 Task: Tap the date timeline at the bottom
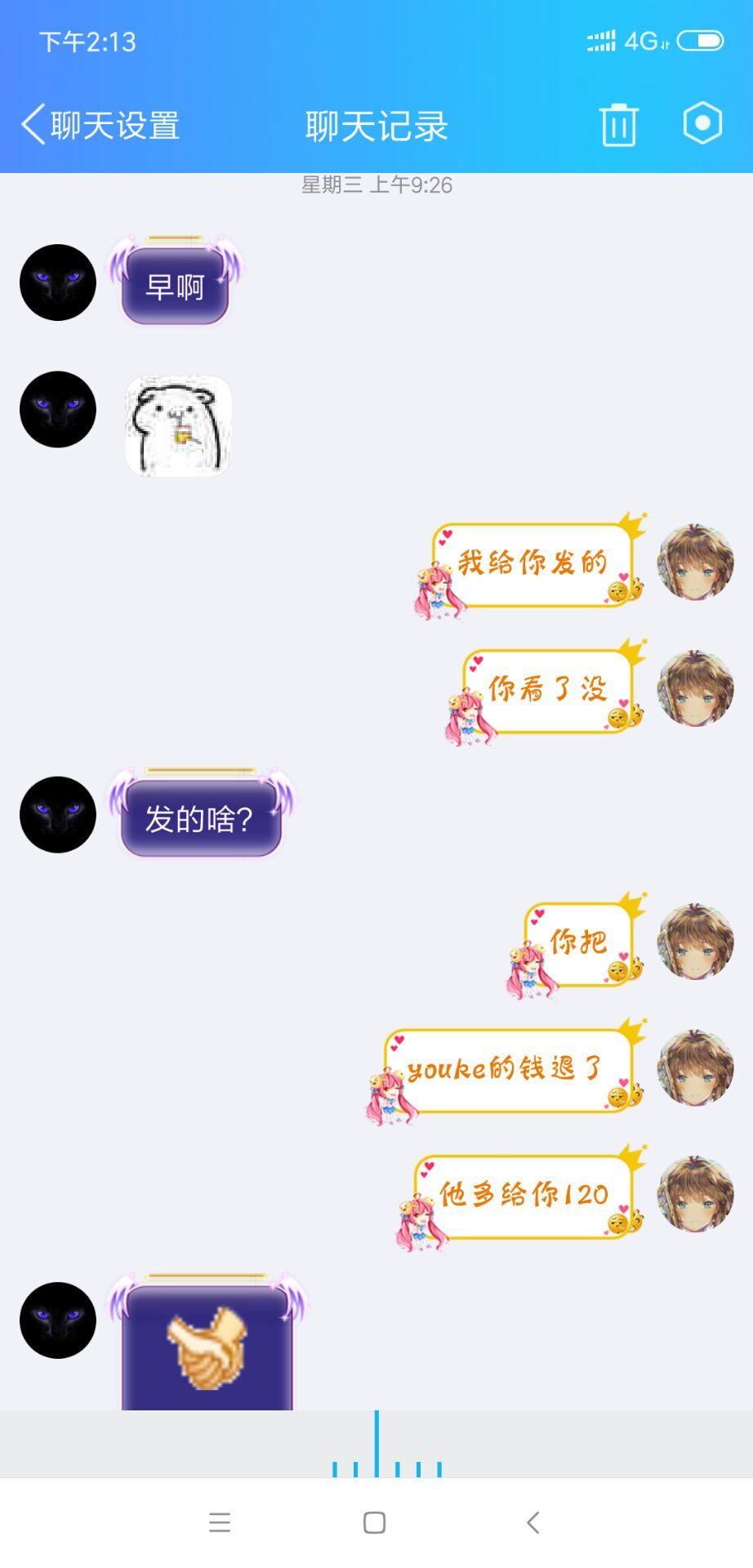click(376, 1445)
